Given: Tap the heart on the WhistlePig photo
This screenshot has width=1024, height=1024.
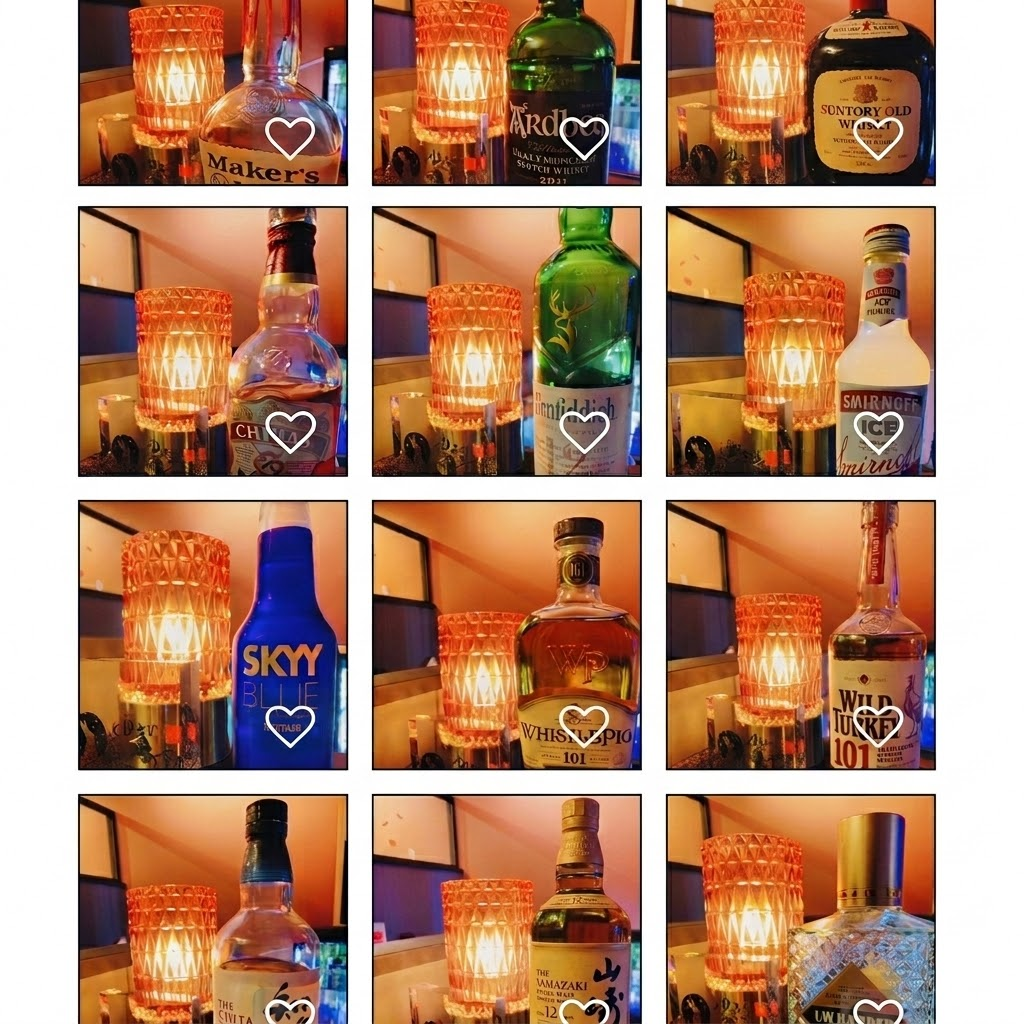Looking at the screenshot, I should point(584,725).
